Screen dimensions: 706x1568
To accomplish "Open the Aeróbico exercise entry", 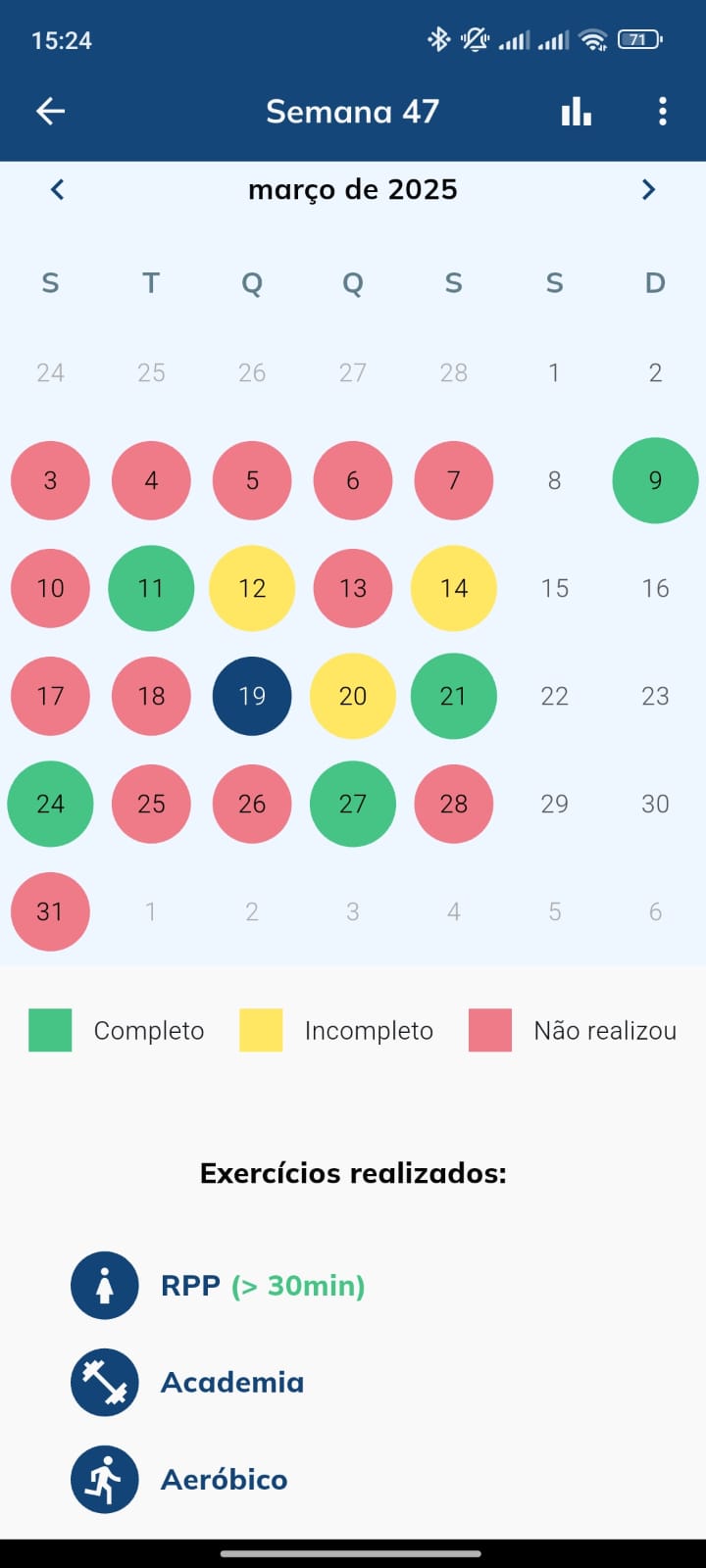I will 179,1479.
